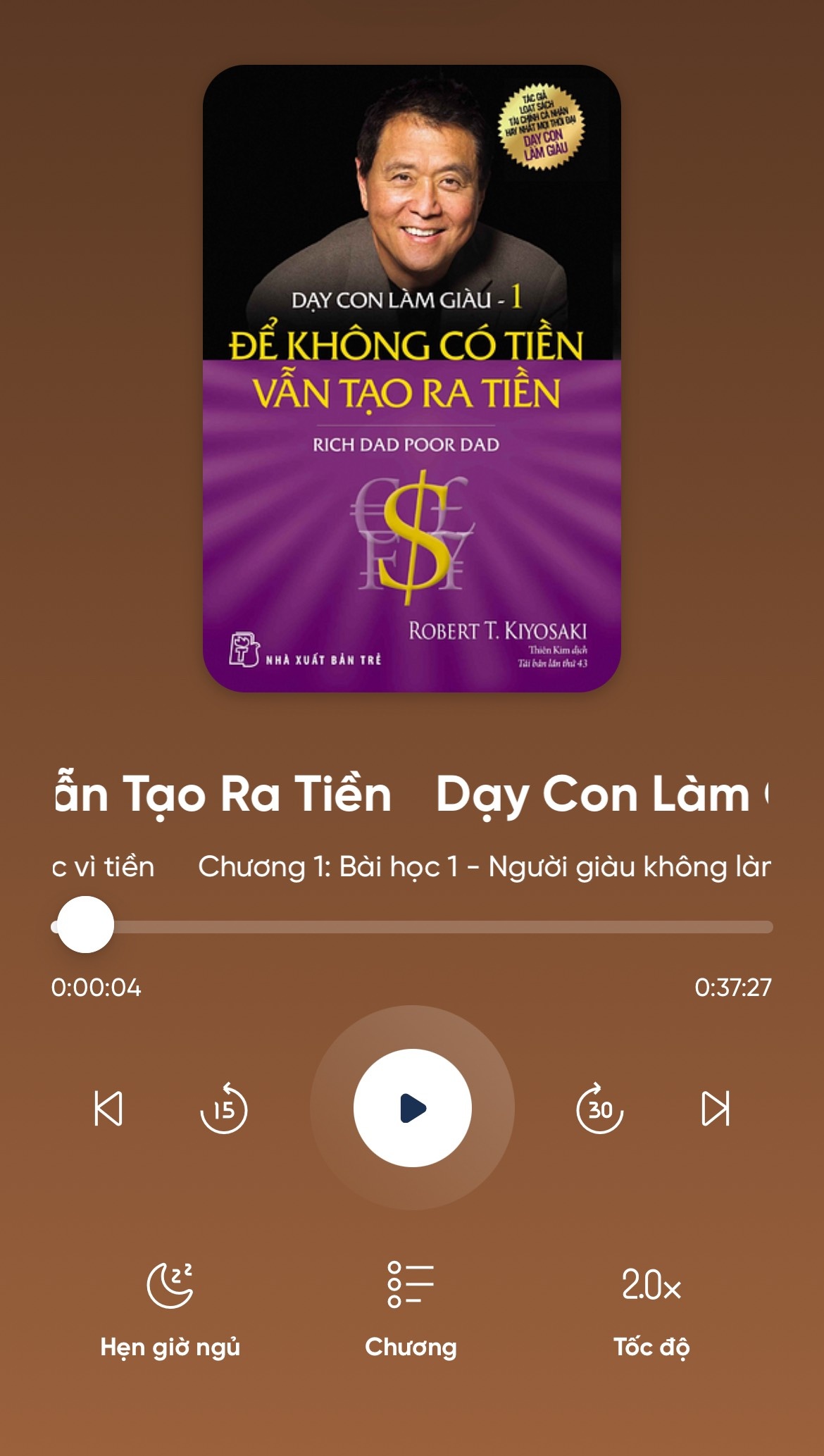
Task: Open chapters via the three-line list icon
Action: [412, 1284]
